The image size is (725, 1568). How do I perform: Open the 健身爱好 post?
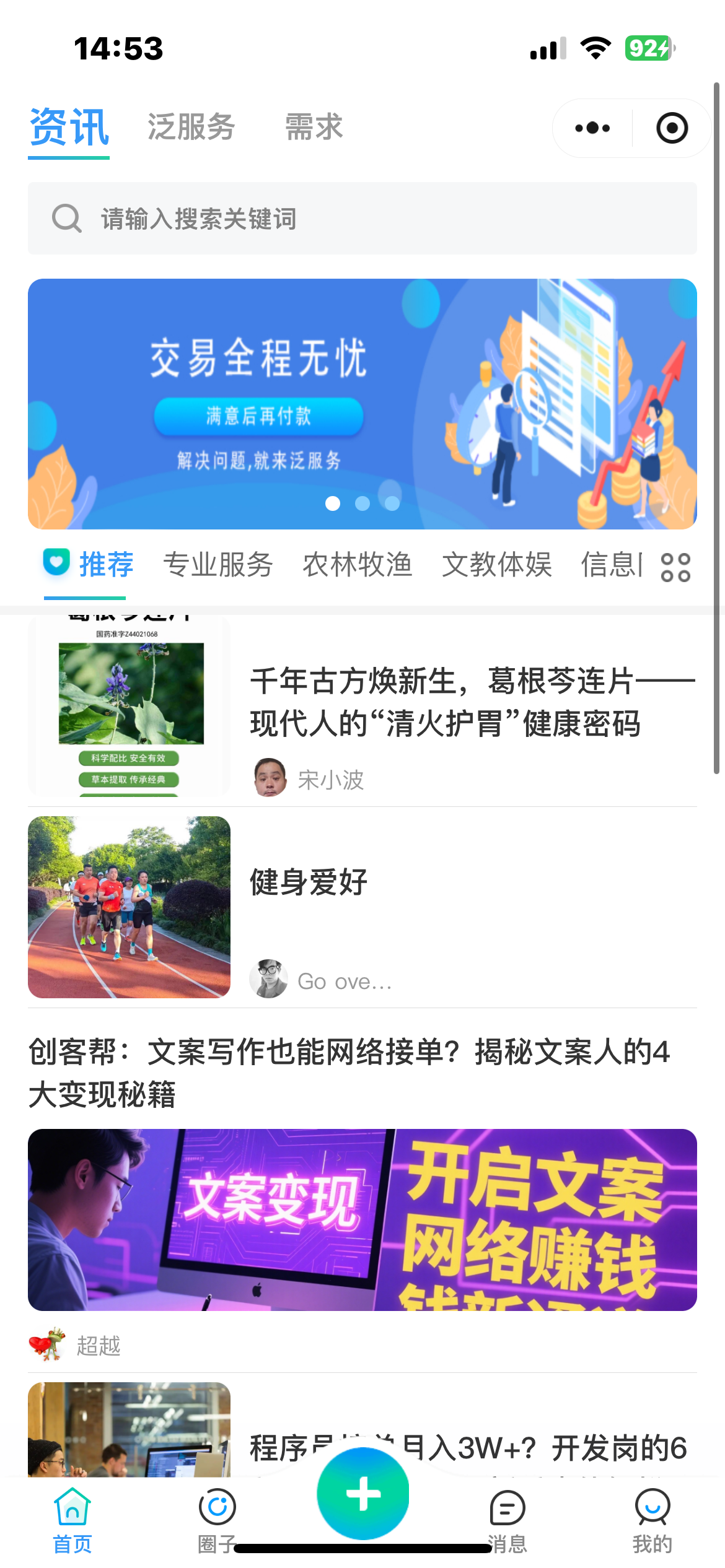(309, 882)
